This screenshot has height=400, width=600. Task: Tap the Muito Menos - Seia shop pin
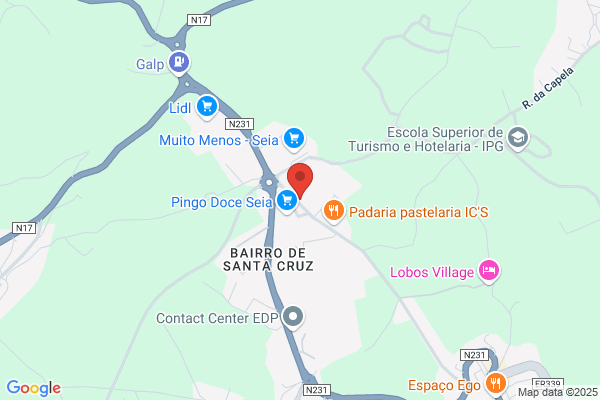coord(294,139)
